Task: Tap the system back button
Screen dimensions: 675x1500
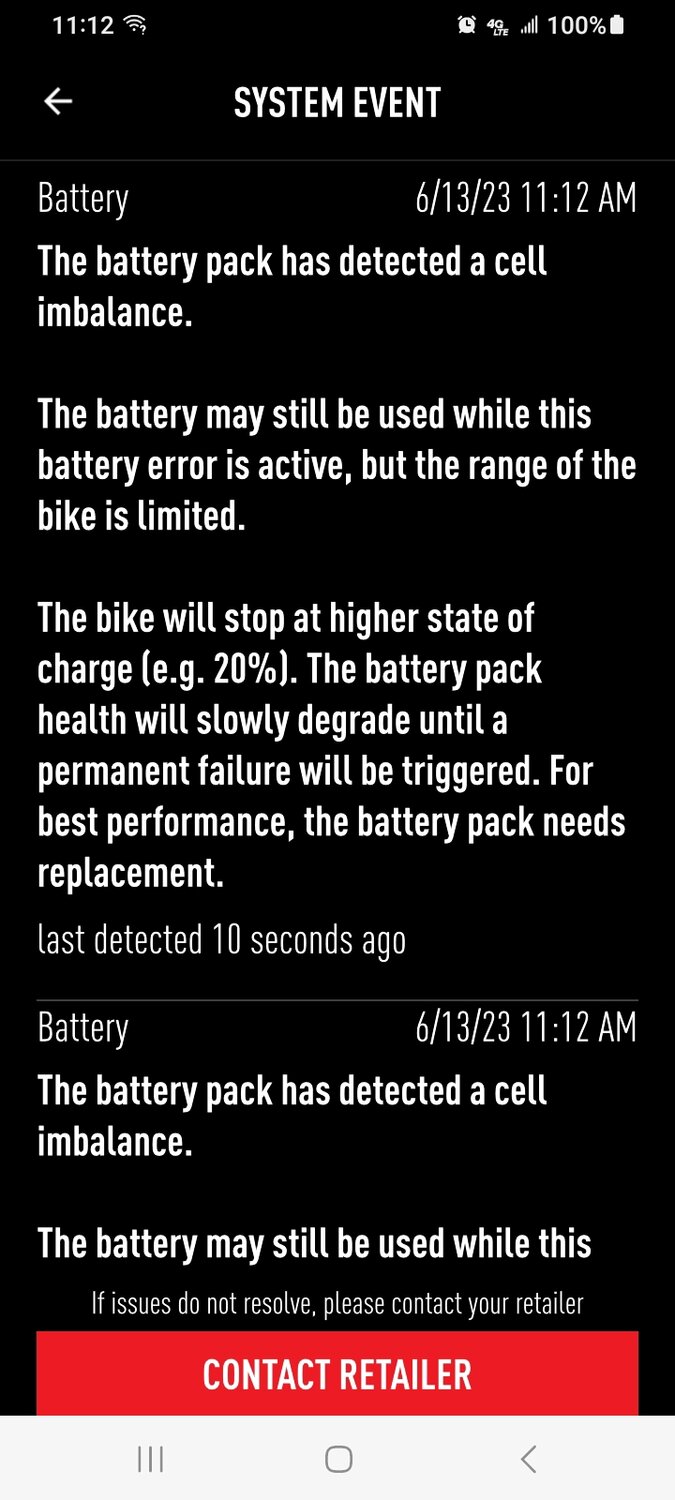Action: (528, 1459)
